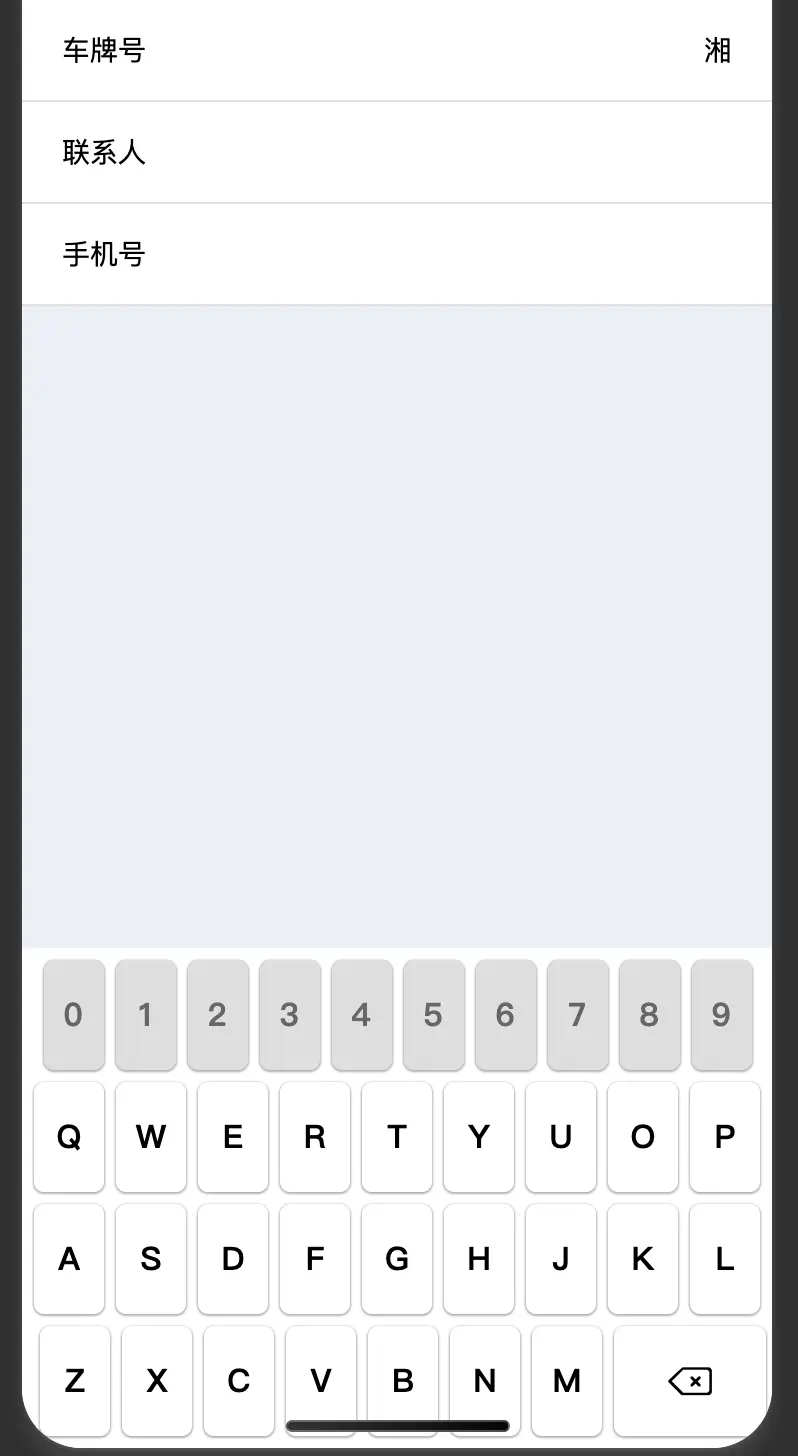
Task: Enter letter Q on plate keyboard
Action: (69, 1137)
